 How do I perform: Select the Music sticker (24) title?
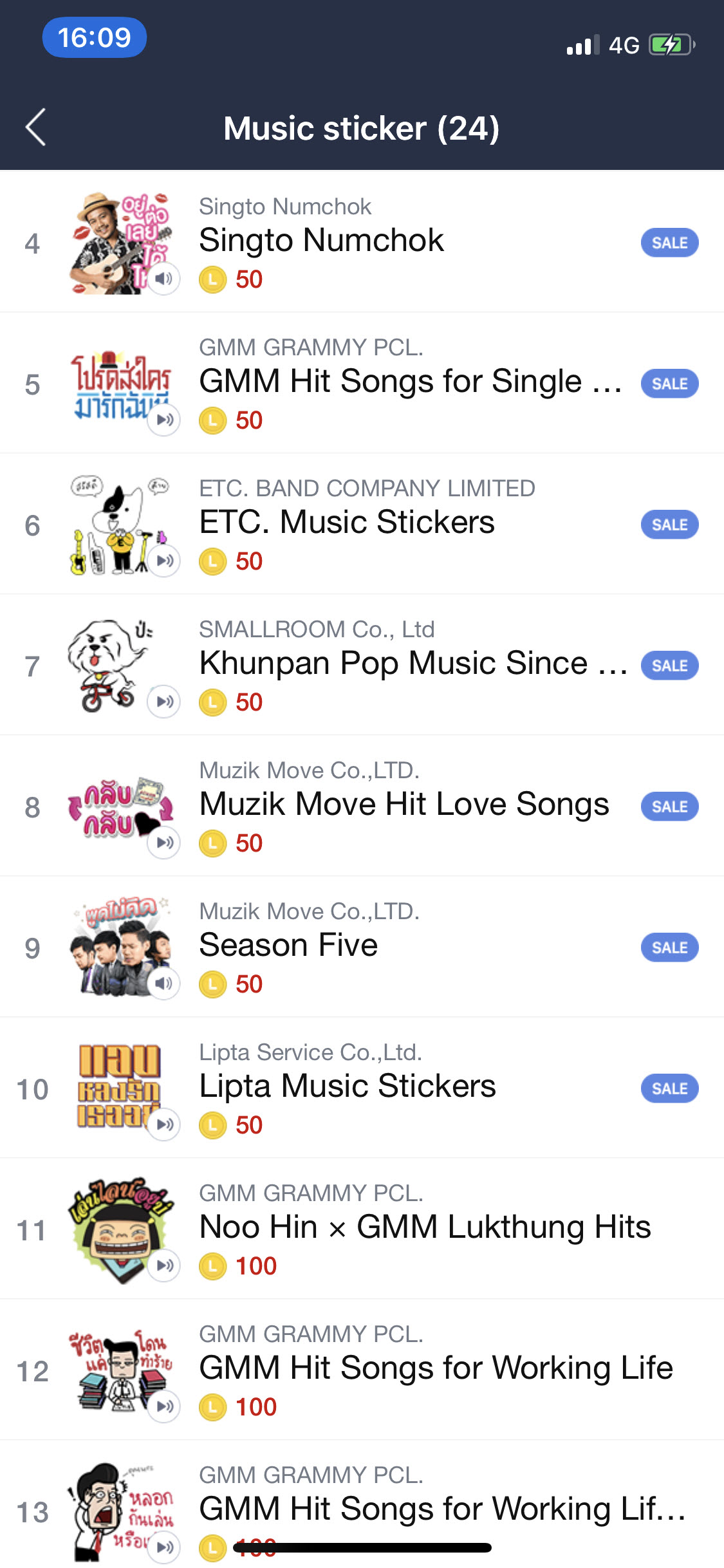click(362, 127)
